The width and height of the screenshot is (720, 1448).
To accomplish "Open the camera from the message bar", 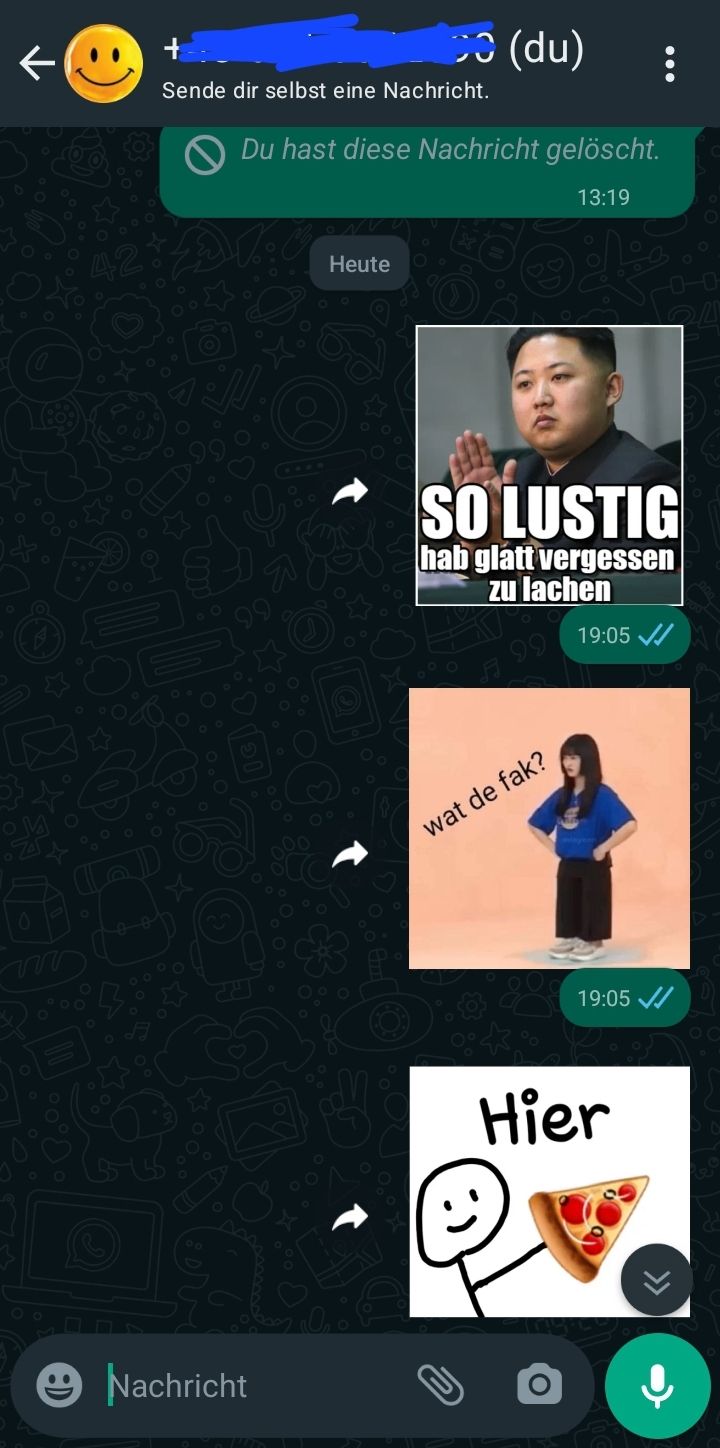I will tap(539, 1386).
